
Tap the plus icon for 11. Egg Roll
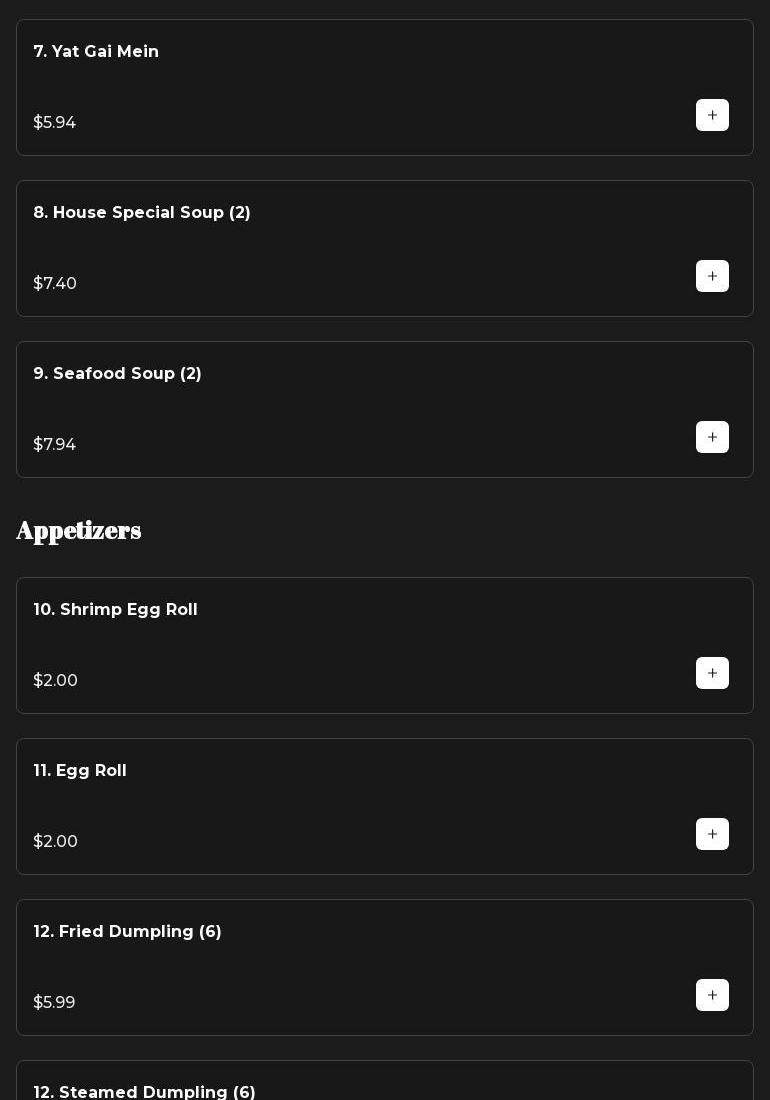pos(712,834)
